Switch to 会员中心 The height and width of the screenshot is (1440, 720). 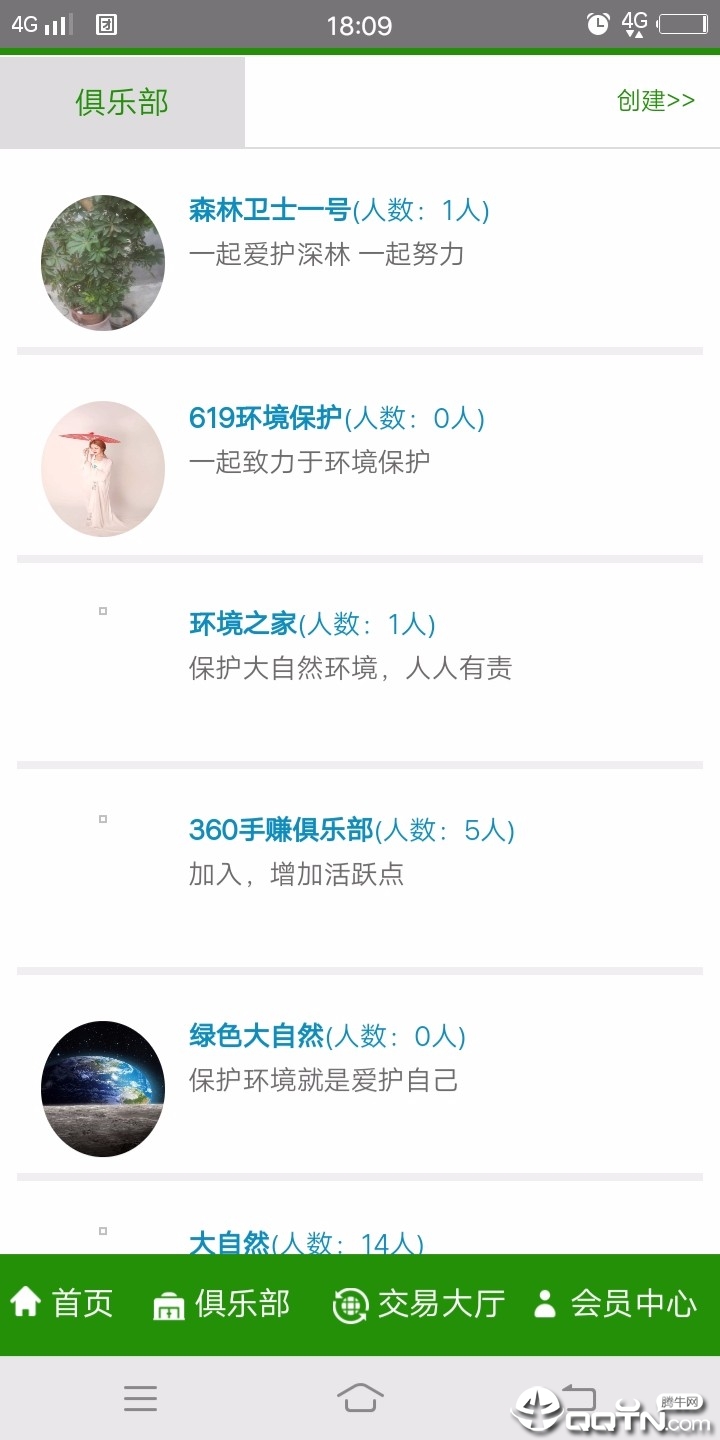(614, 1304)
